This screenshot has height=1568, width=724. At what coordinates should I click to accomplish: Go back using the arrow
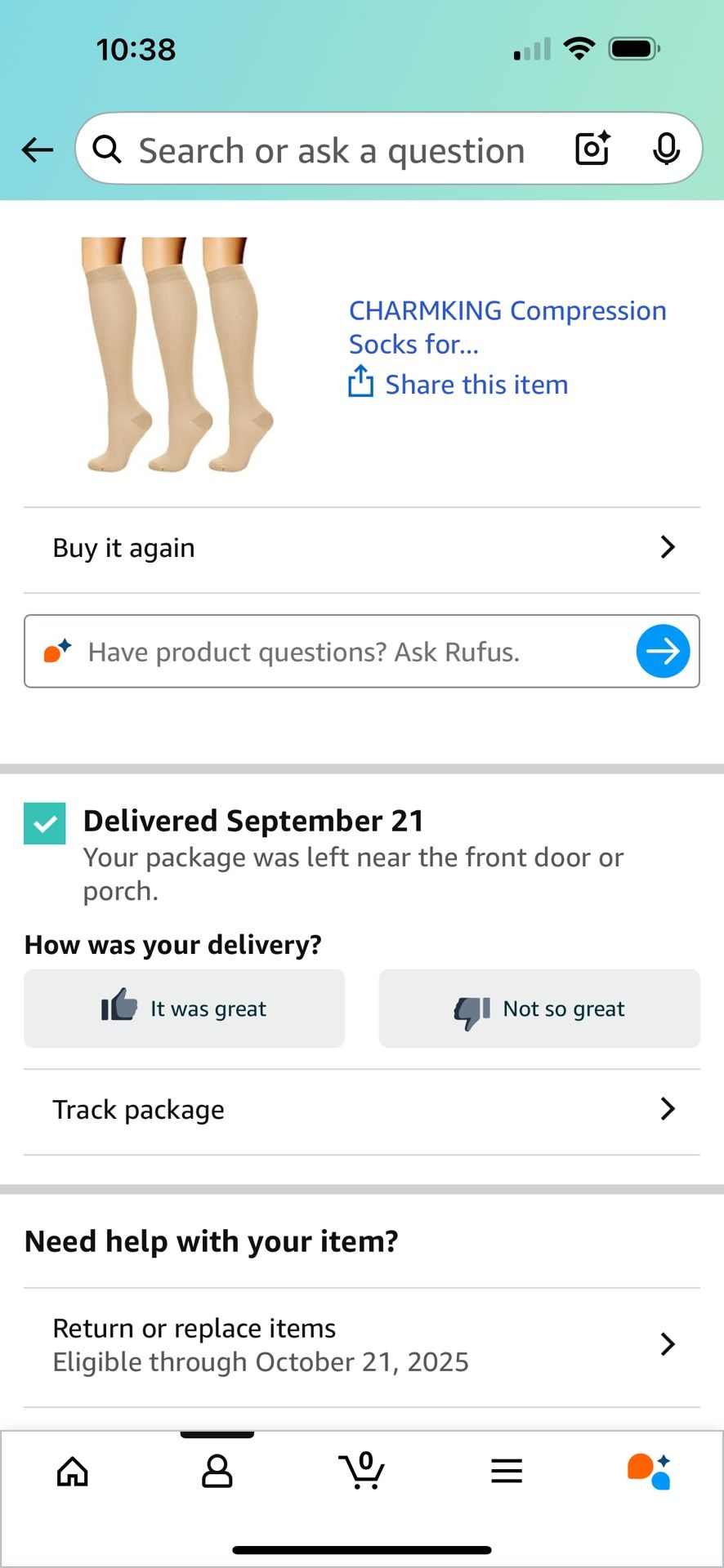tap(37, 150)
